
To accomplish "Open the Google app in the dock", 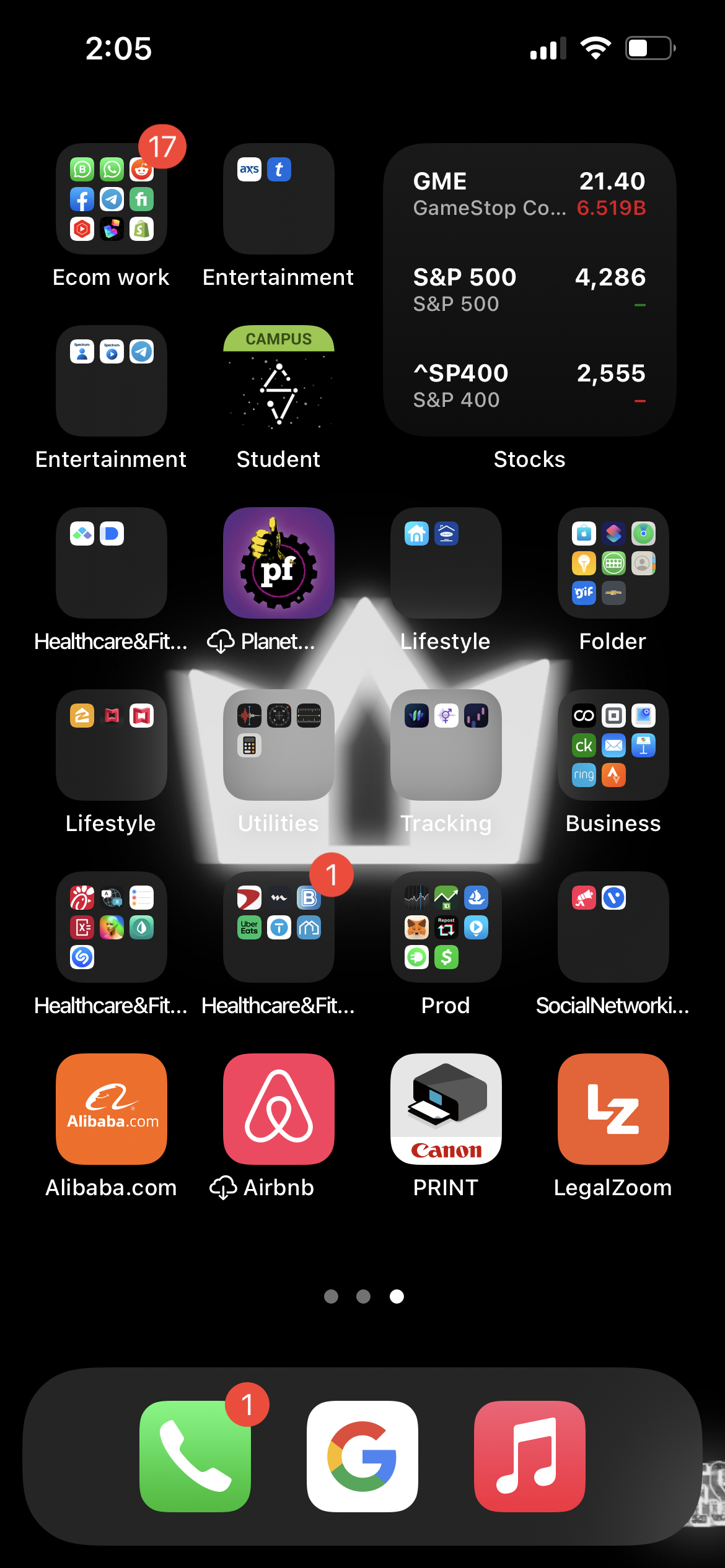I will click(x=362, y=1457).
